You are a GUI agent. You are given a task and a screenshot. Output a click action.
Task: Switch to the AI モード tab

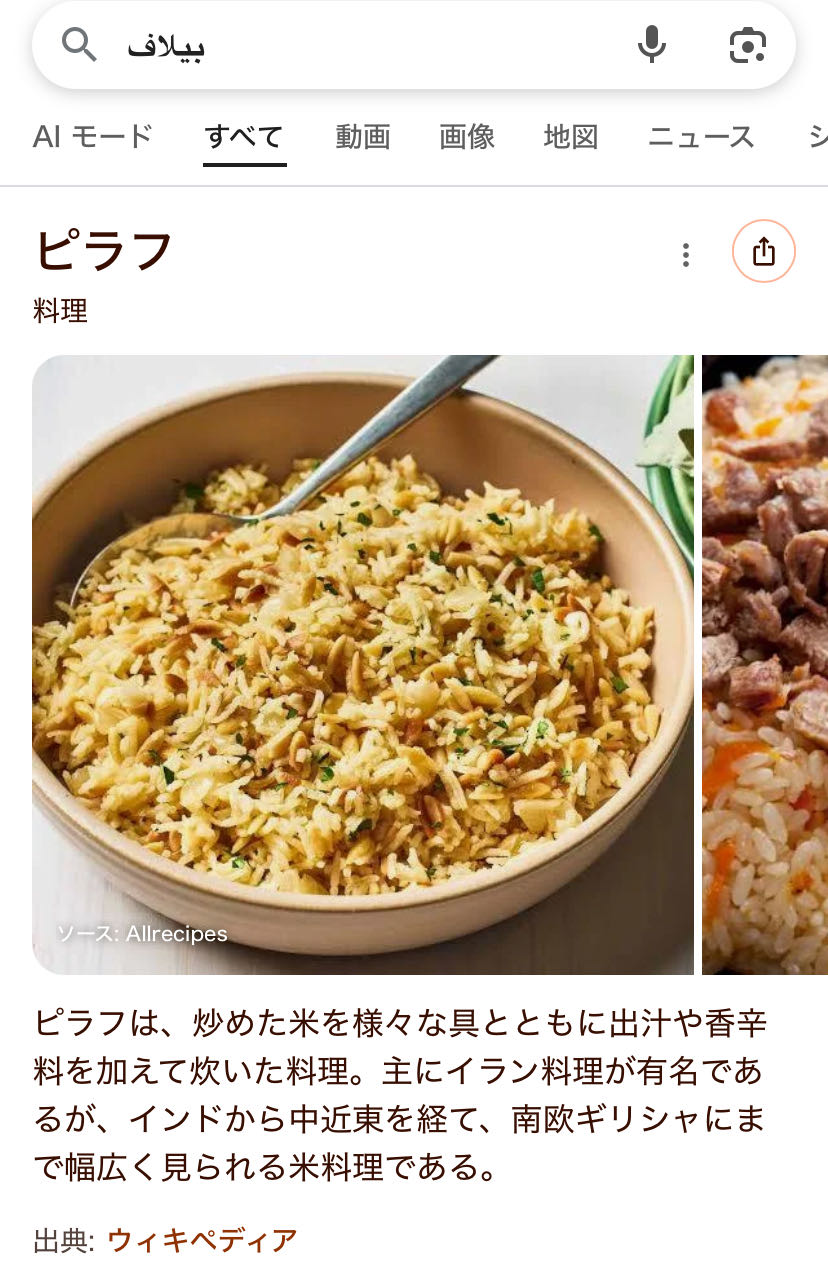point(93,136)
